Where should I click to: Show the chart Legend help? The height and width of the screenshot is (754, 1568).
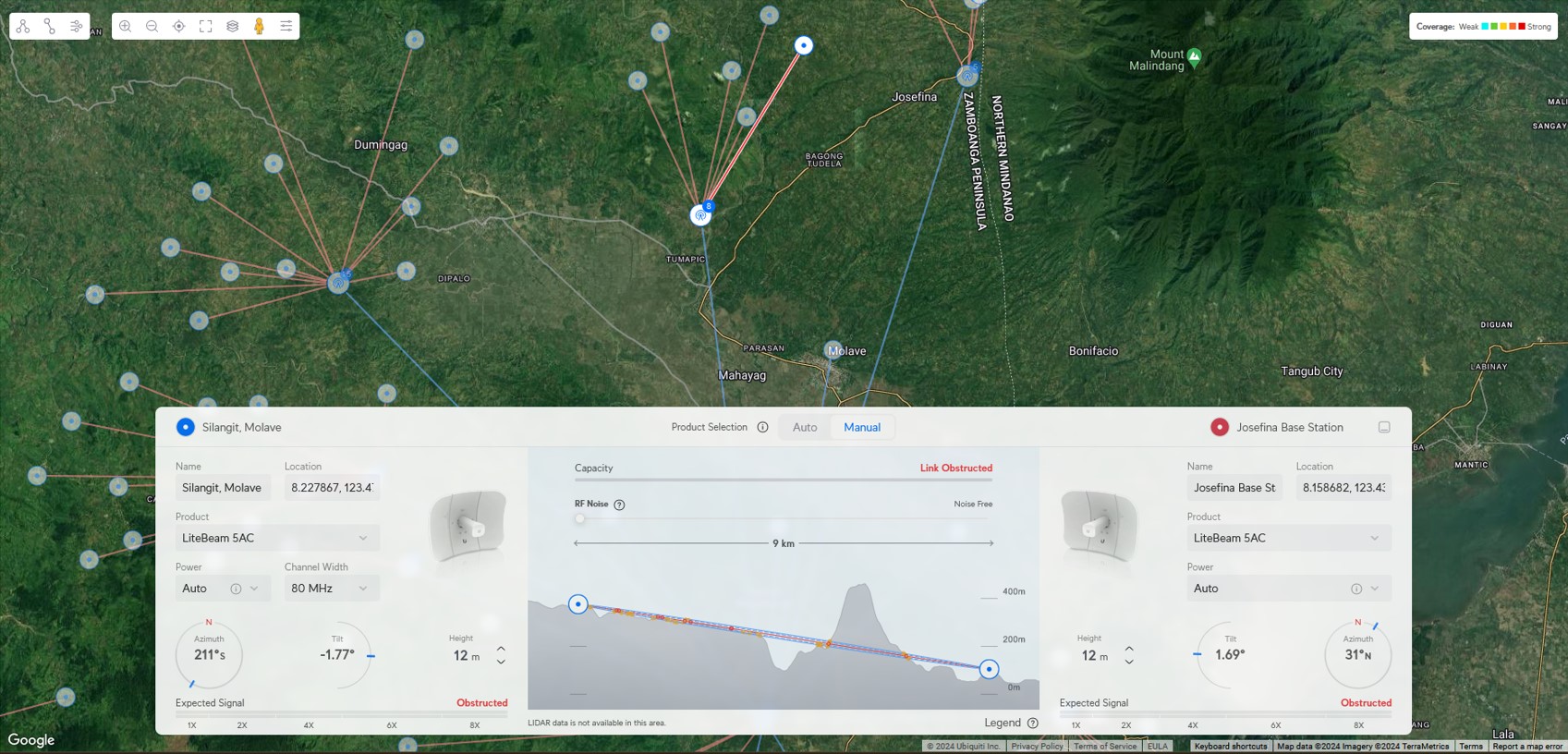coord(1033,724)
